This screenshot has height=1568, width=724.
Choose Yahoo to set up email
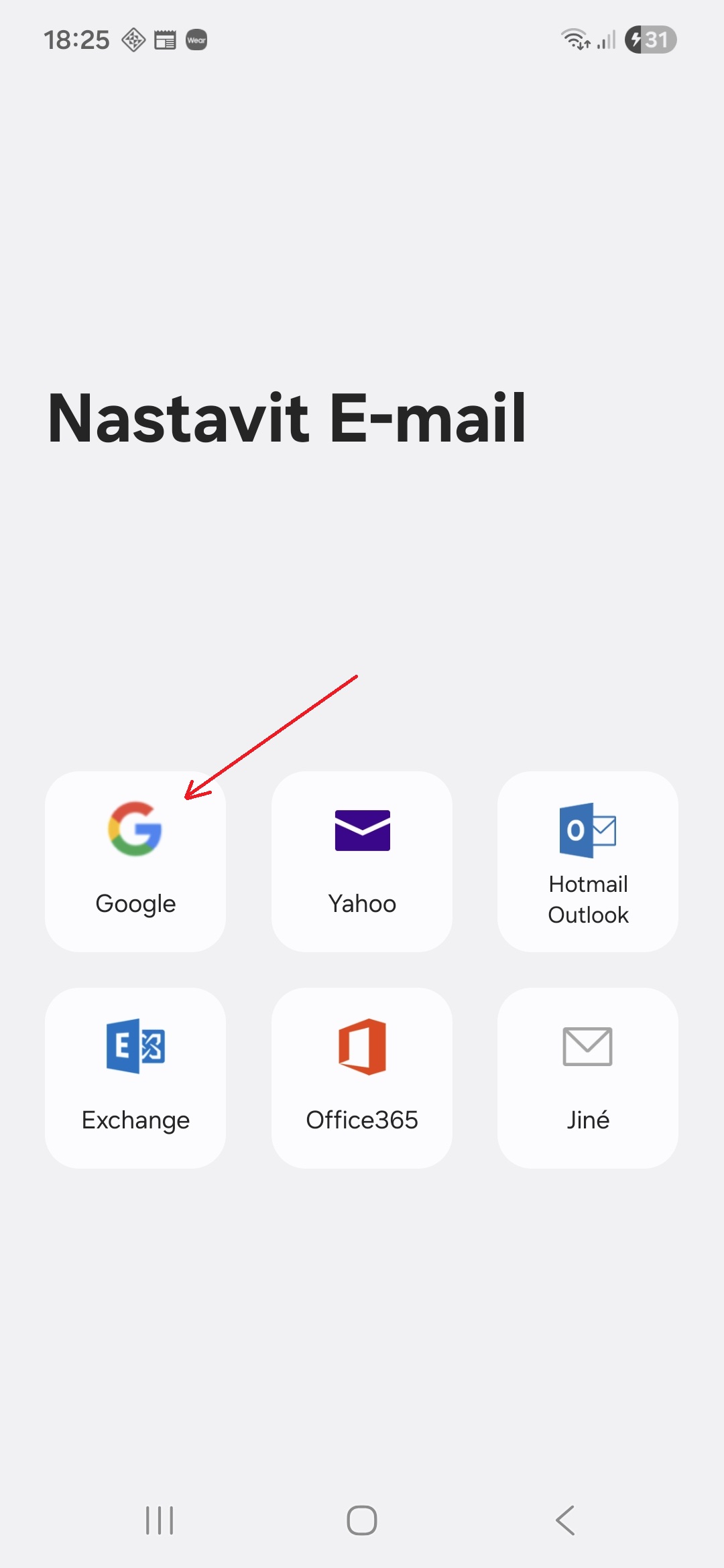point(362,861)
